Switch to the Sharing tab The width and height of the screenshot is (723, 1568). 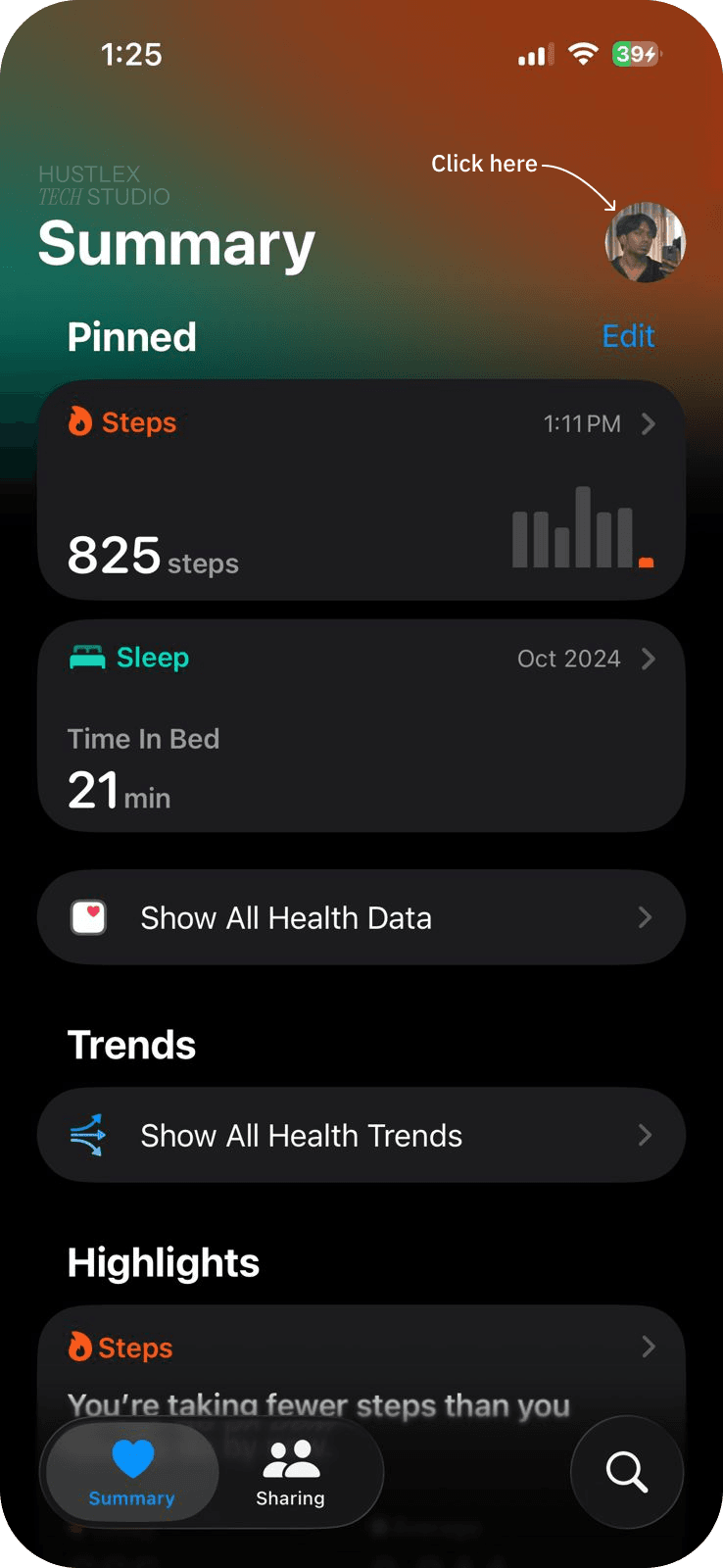tap(290, 1472)
